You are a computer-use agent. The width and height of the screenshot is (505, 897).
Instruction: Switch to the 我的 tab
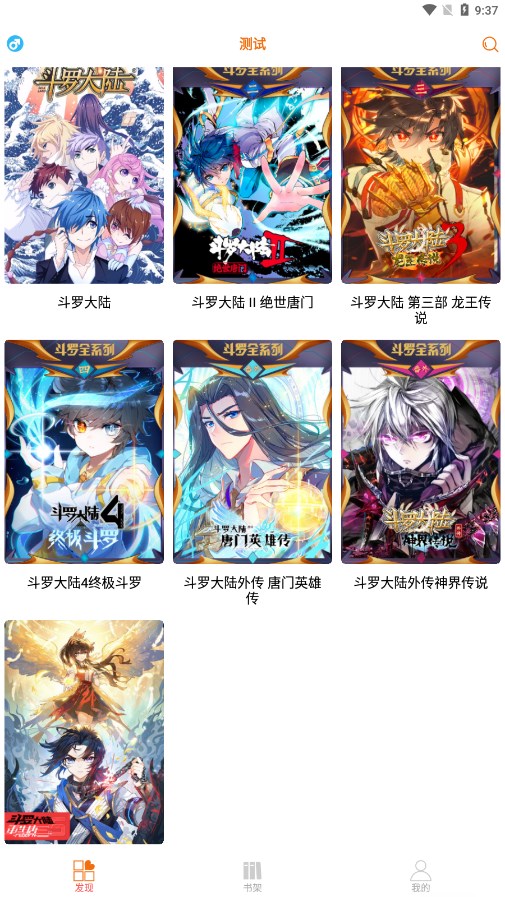pyautogui.click(x=420, y=876)
